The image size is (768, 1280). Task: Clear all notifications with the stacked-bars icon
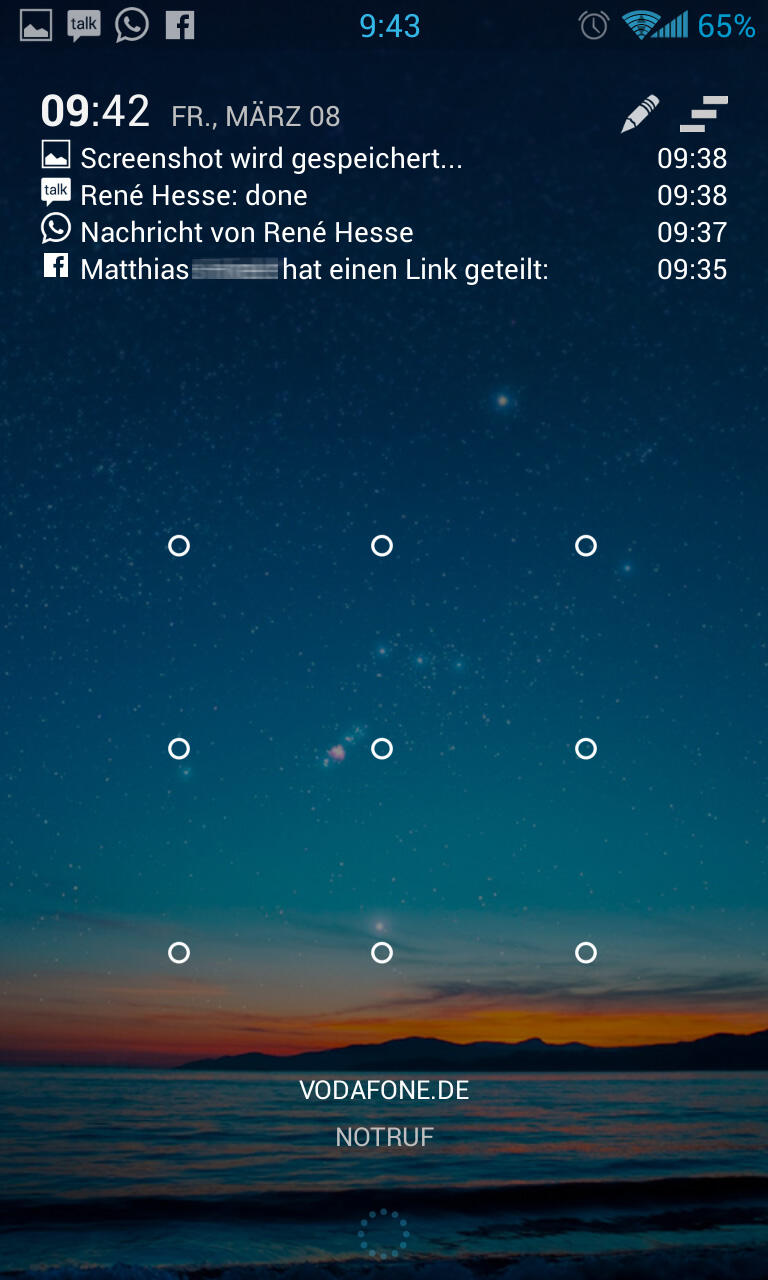click(704, 114)
